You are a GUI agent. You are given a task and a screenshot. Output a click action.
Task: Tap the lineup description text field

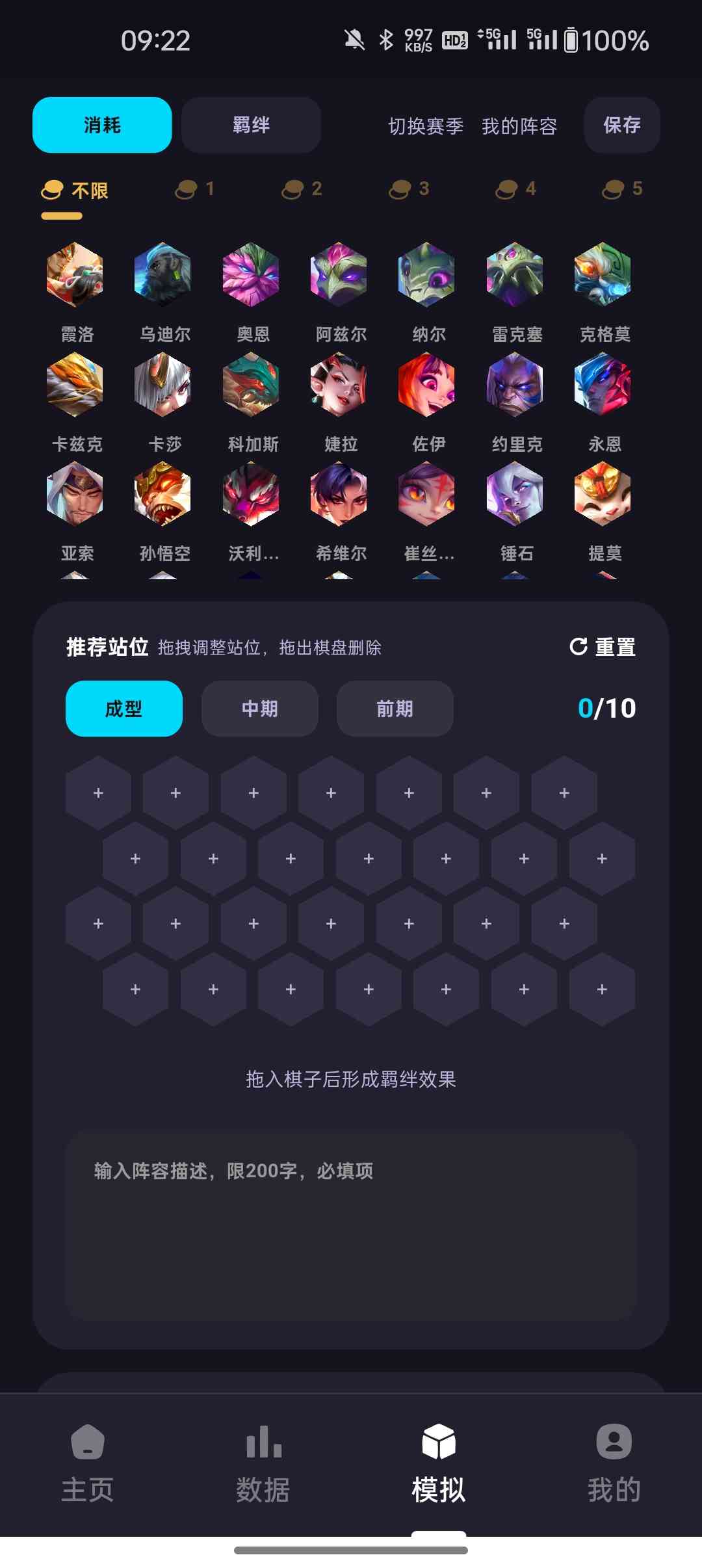(351, 1225)
